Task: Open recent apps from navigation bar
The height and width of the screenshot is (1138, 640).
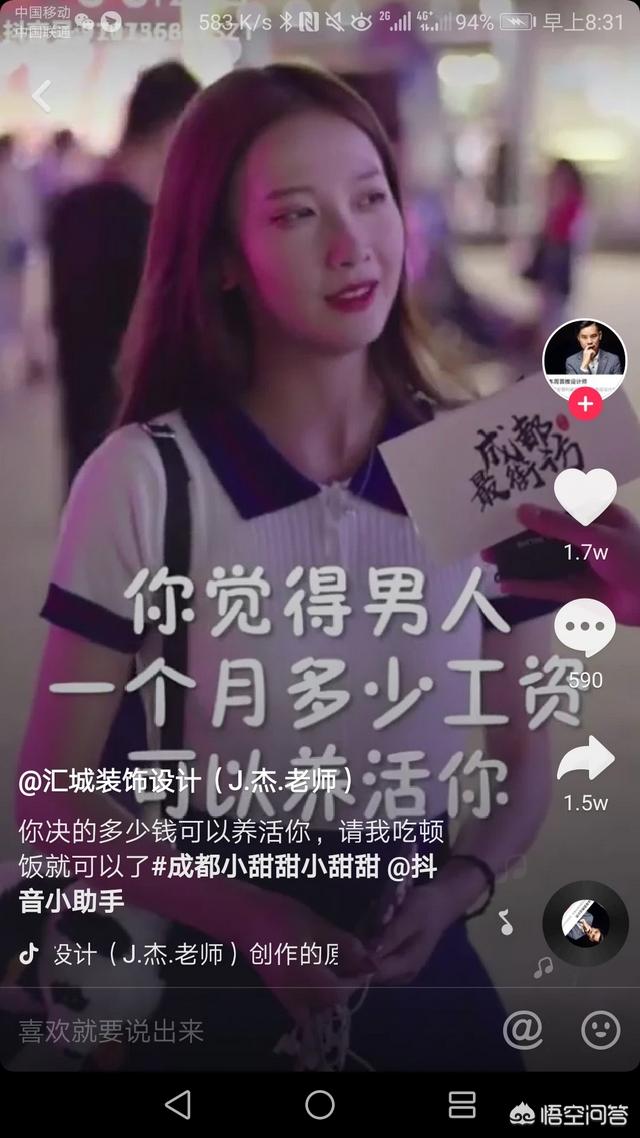Action: click(x=461, y=1104)
